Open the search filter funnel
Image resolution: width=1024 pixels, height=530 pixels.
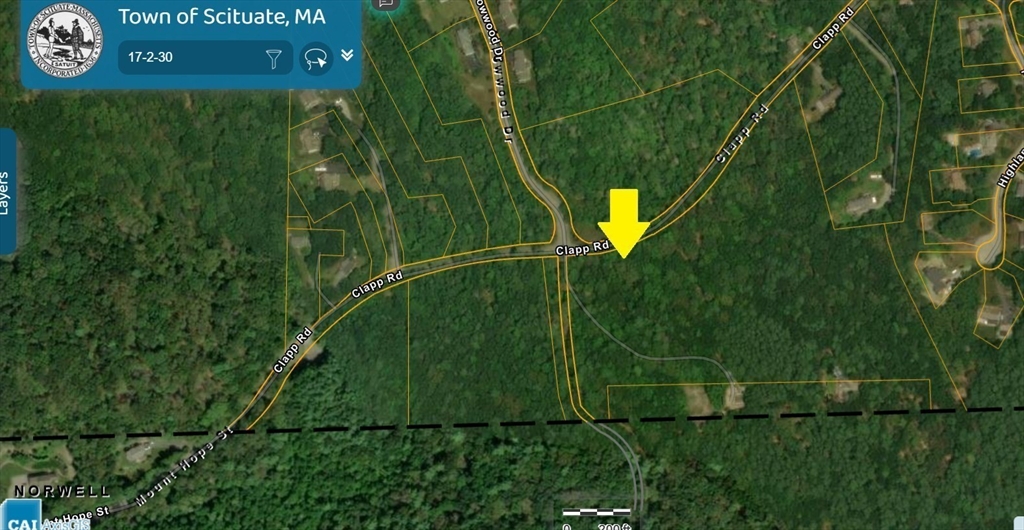pyautogui.click(x=273, y=58)
